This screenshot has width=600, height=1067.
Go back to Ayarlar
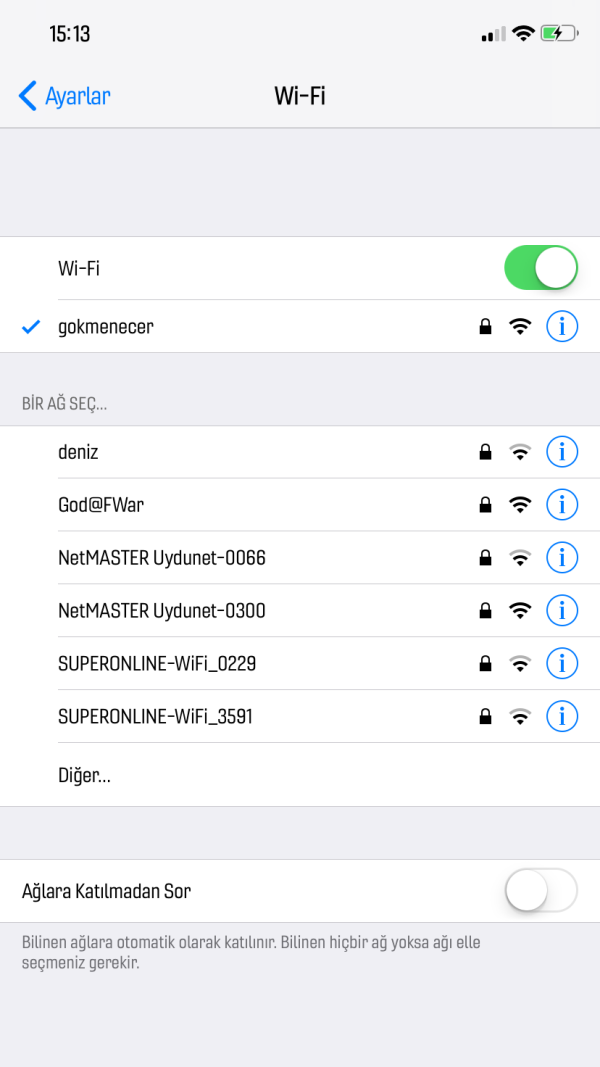(x=65, y=96)
